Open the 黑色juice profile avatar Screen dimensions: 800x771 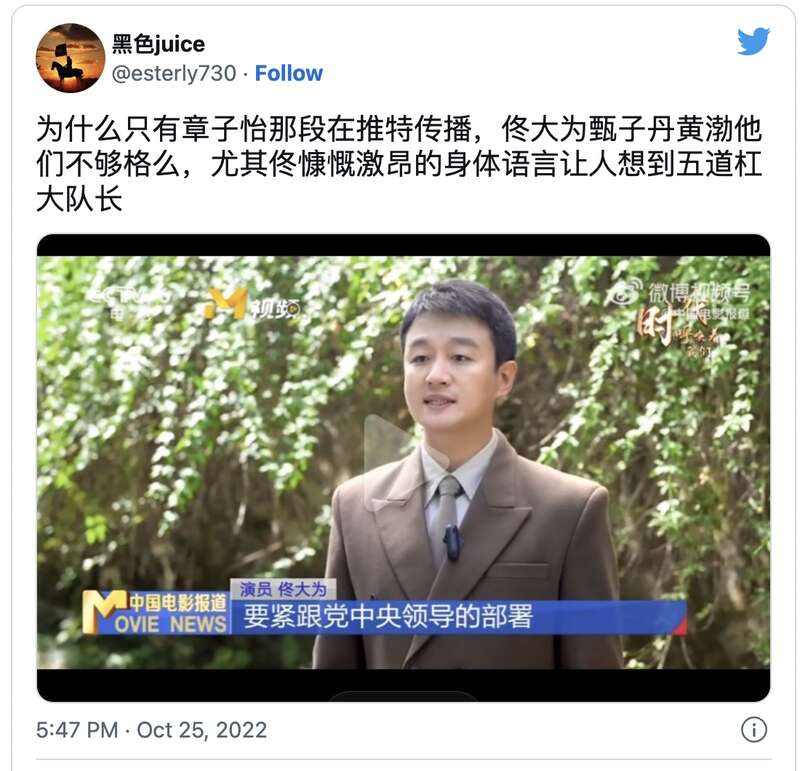click(x=70, y=58)
